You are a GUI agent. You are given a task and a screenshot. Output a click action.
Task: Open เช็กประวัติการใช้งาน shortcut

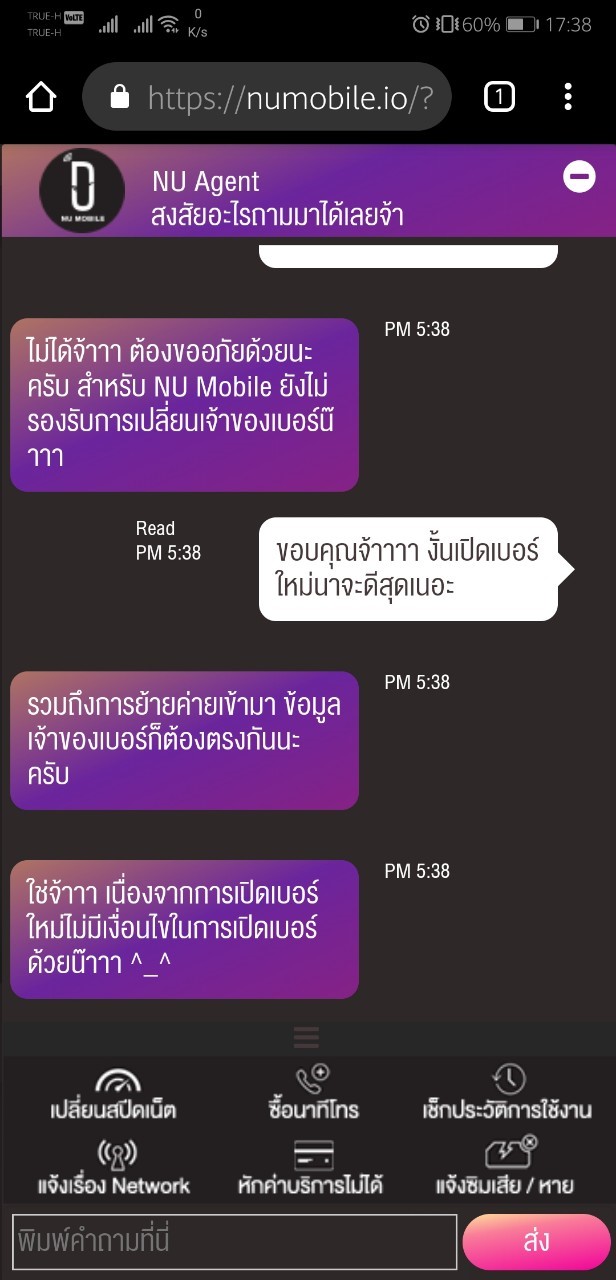(507, 1092)
